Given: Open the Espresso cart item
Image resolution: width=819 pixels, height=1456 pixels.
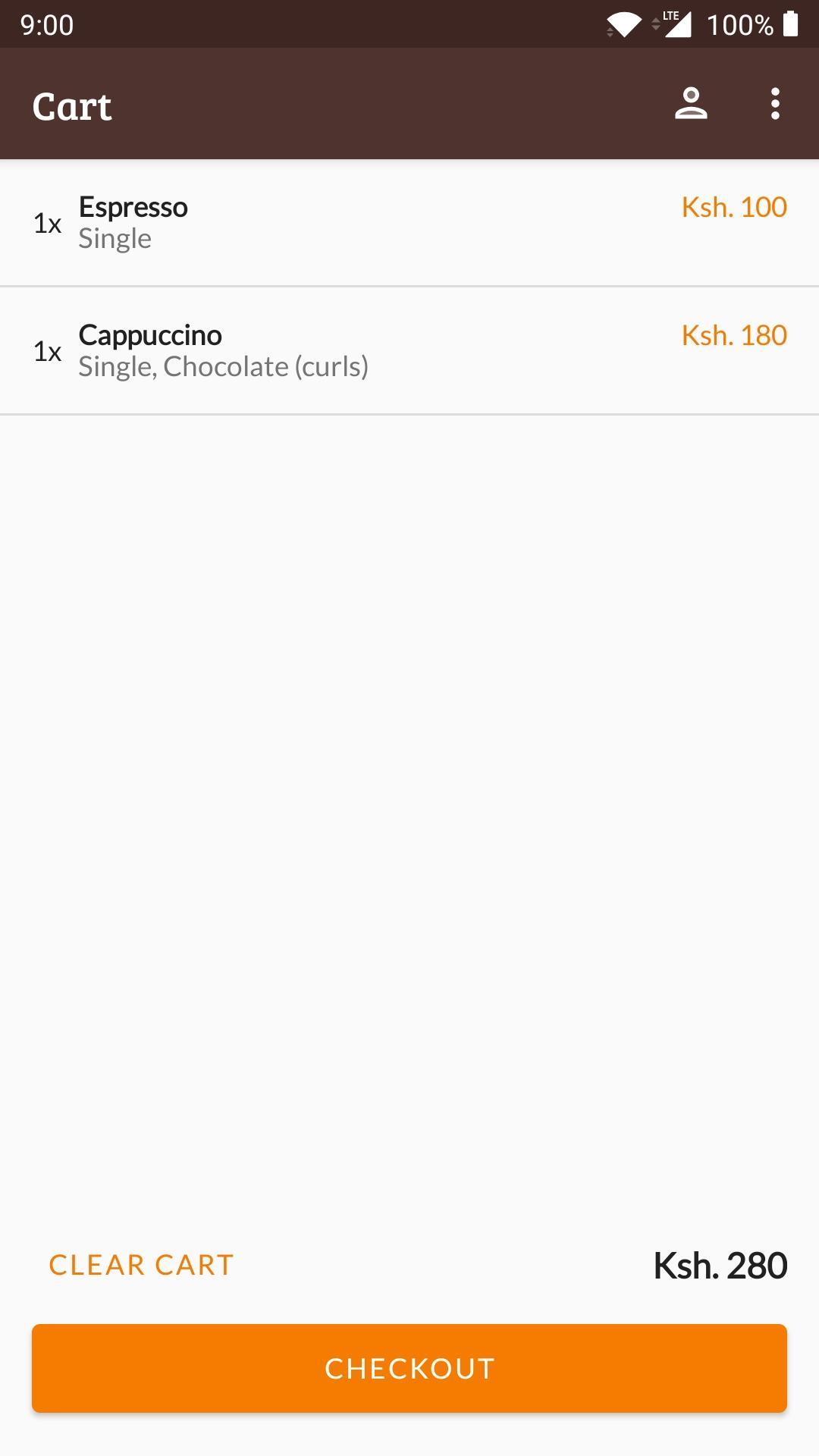Looking at the screenshot, I should click(409, 223).
